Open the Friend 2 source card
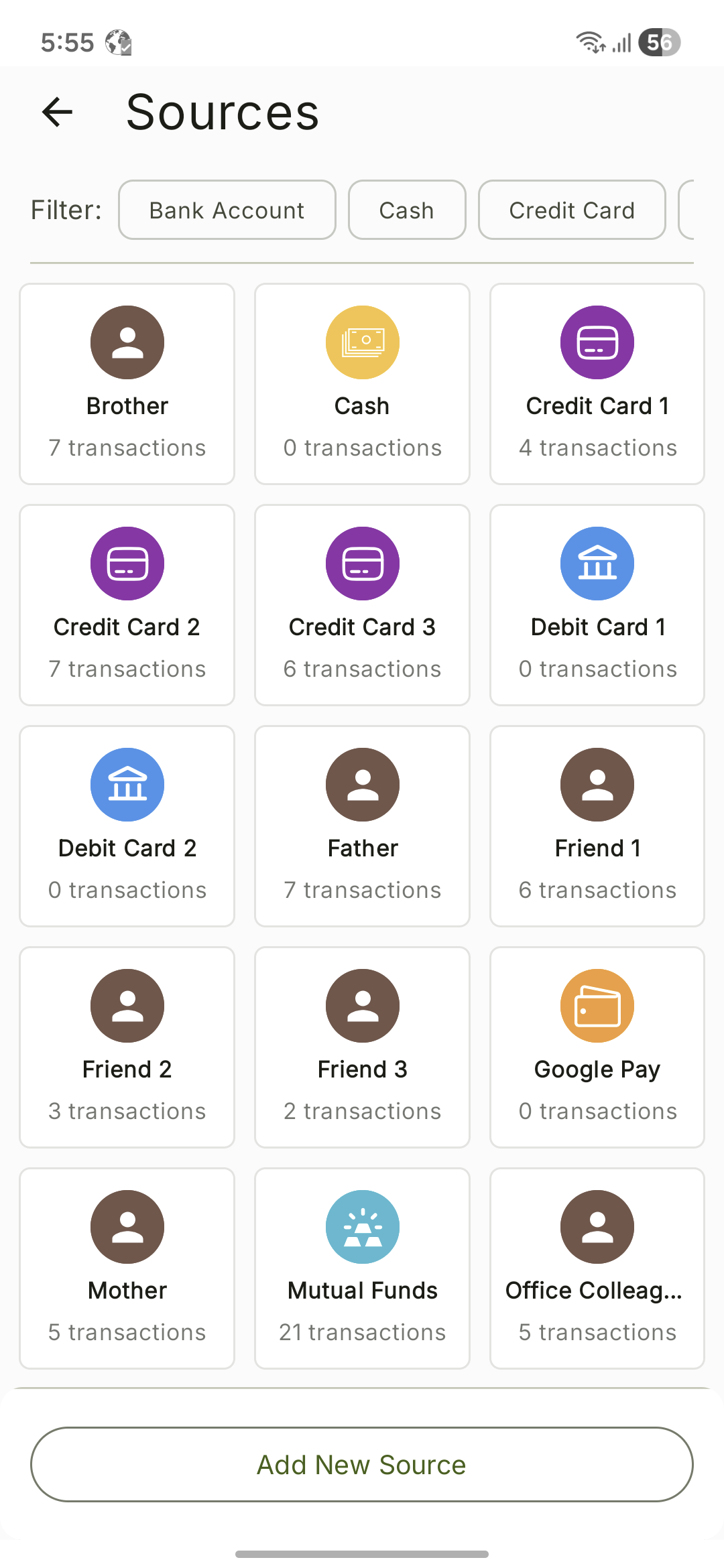Viewport: 724px width, 1568px height. point(127,1047)
